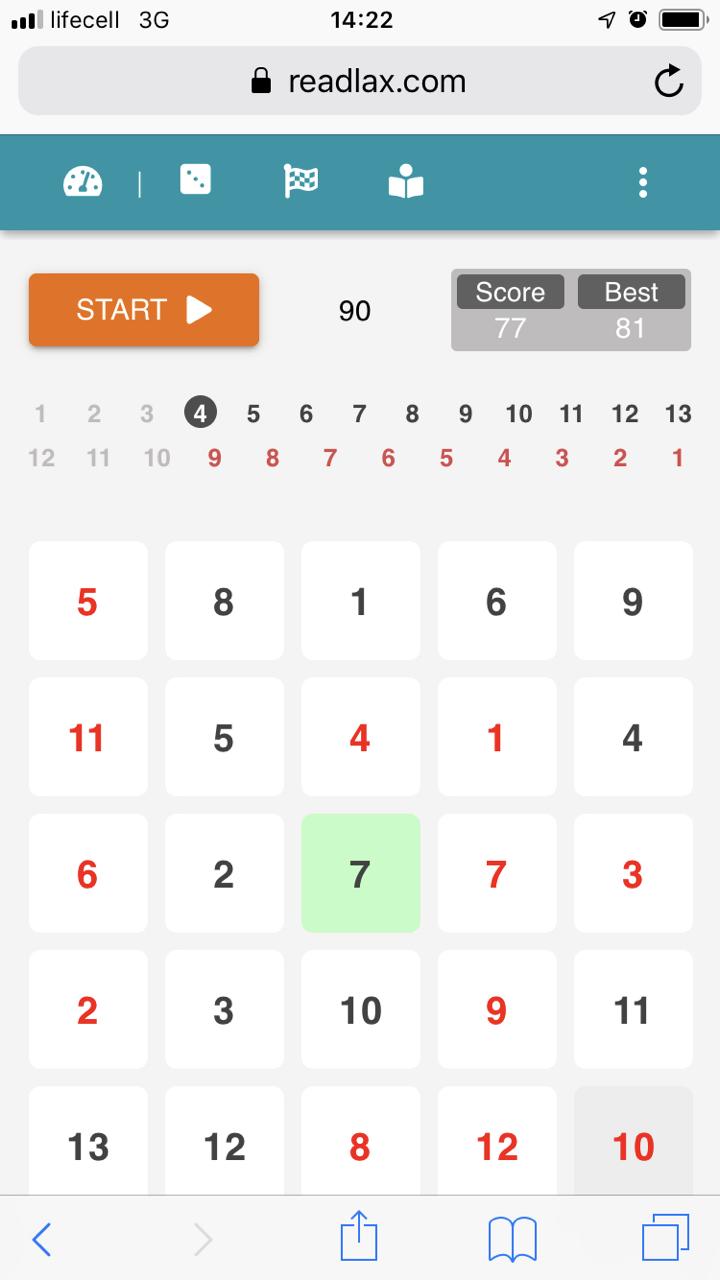
Task: Reload the readlax.com page
Action: click(x=669, y=81)
